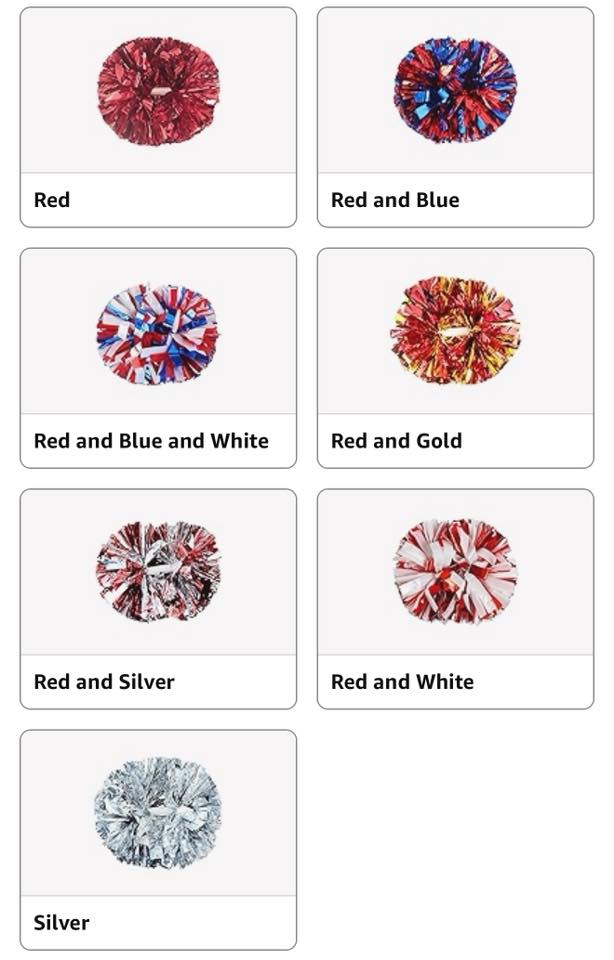Pick Red and Blue and White pom pom
614x960 pixels.
(x=158, y=358)
